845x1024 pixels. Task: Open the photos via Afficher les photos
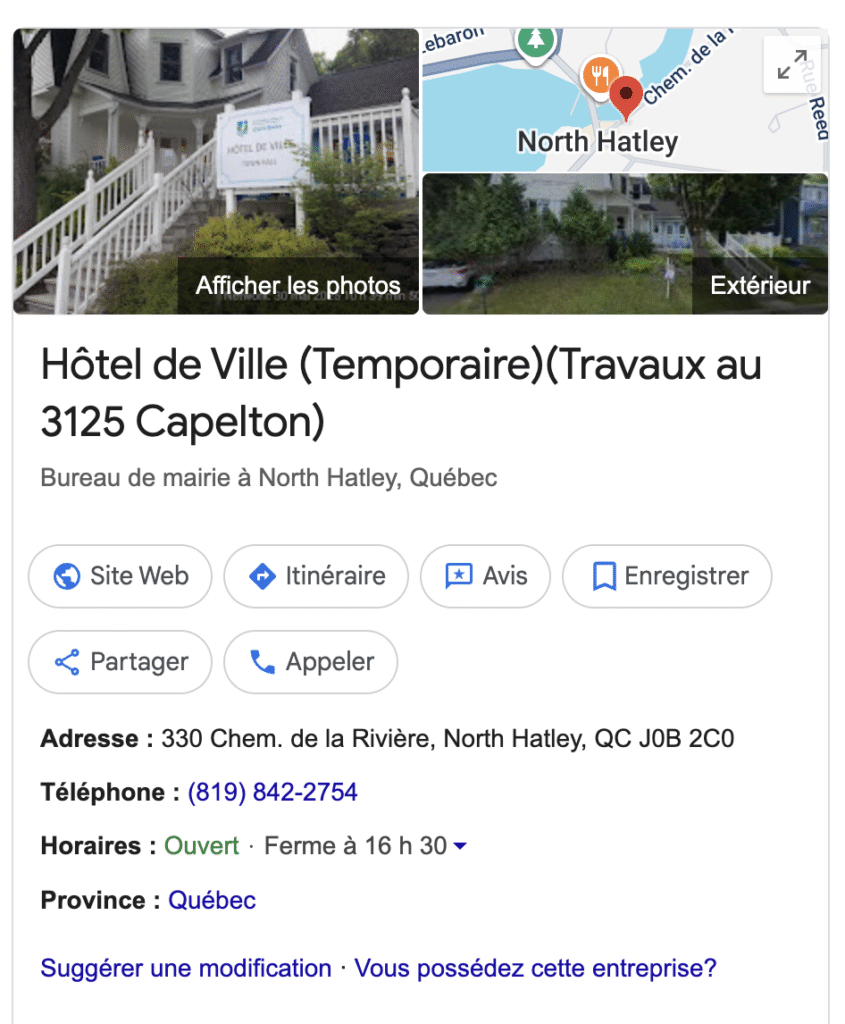[298, 285]
